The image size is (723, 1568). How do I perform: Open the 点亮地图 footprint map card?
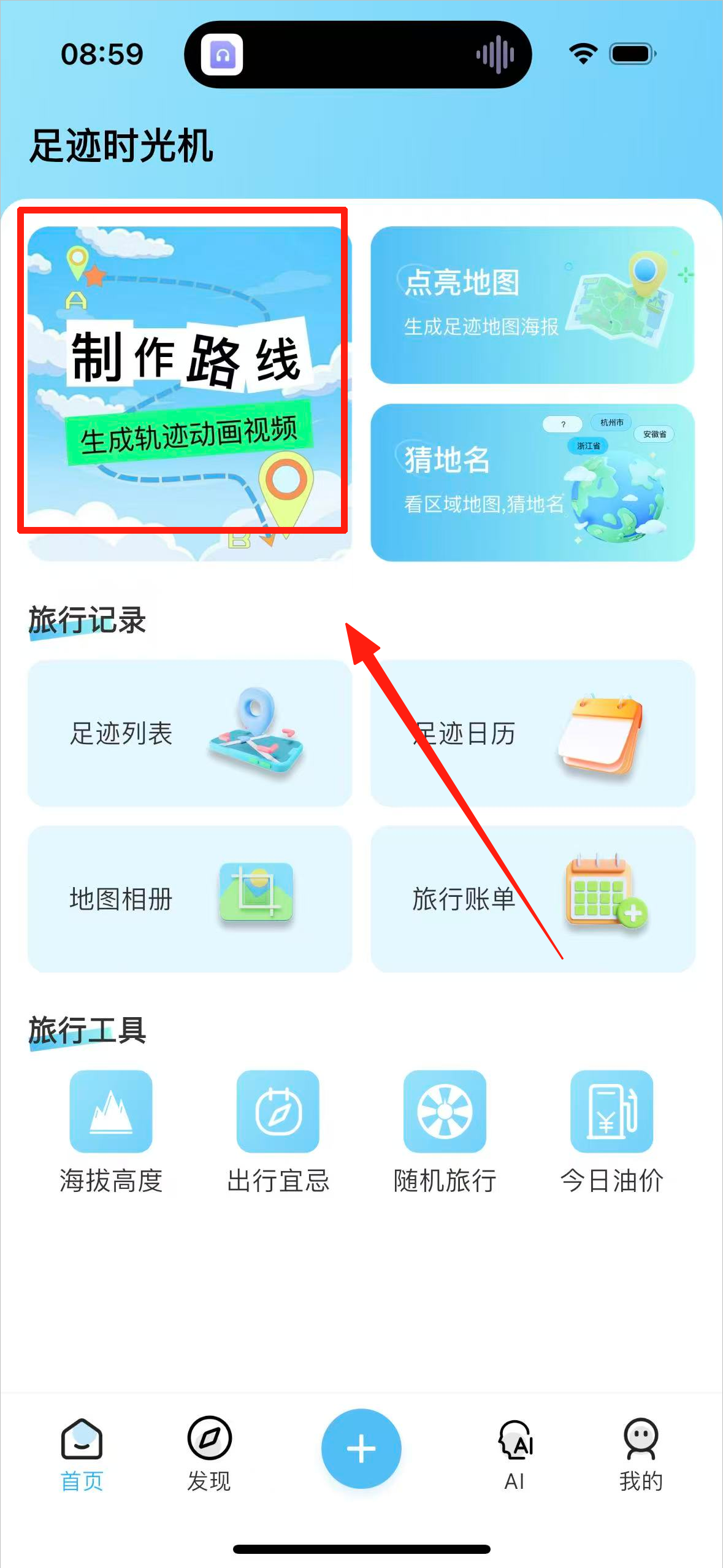point(532,305)
